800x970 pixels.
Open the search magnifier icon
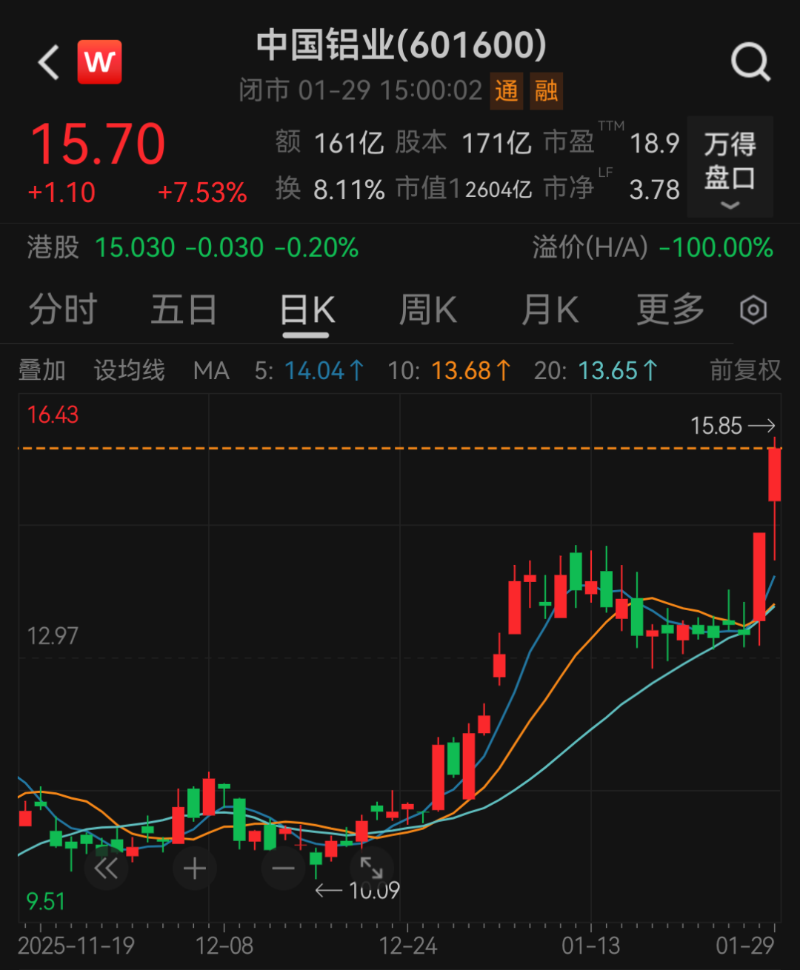(750, 63)
